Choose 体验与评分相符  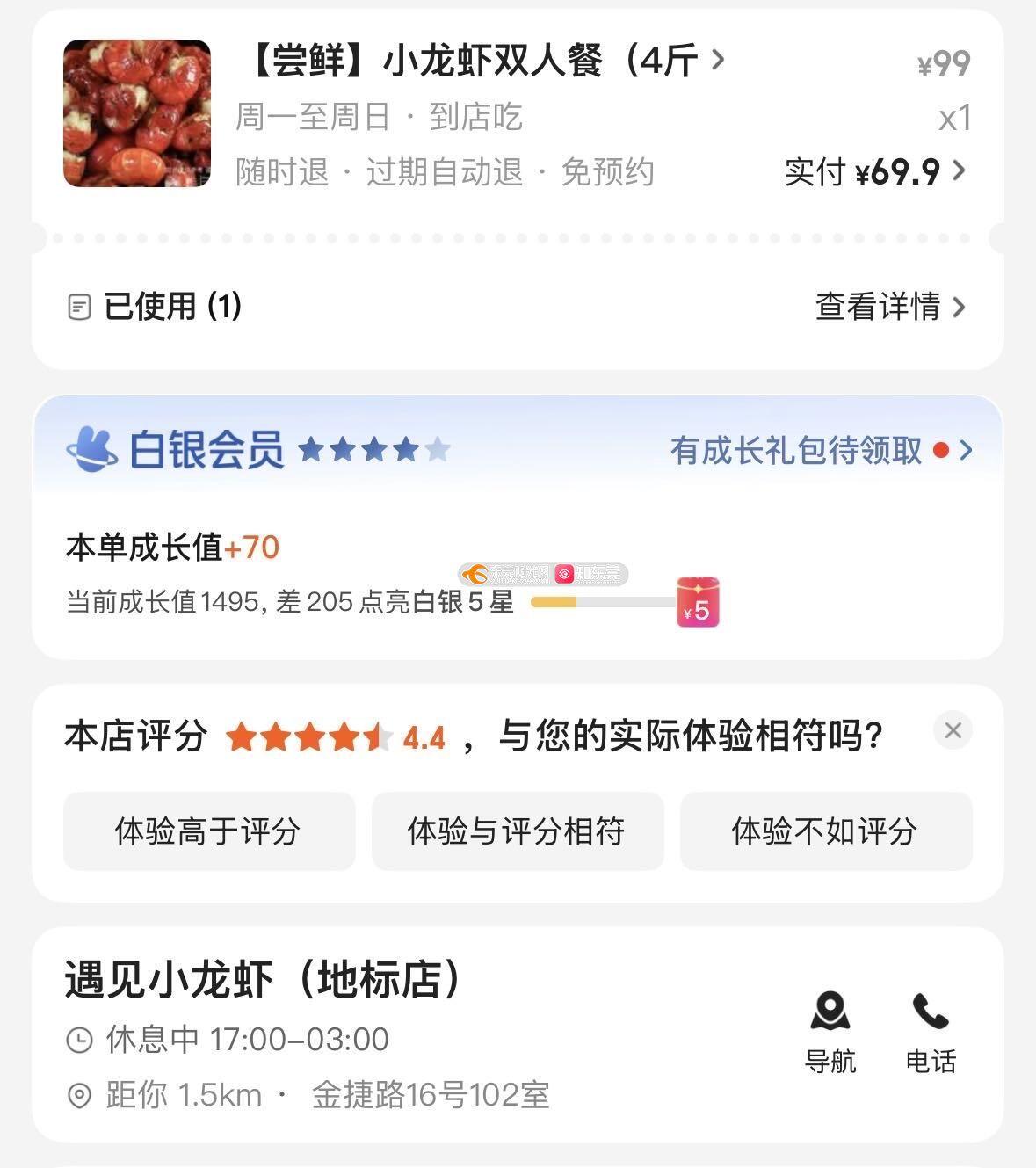517,831
